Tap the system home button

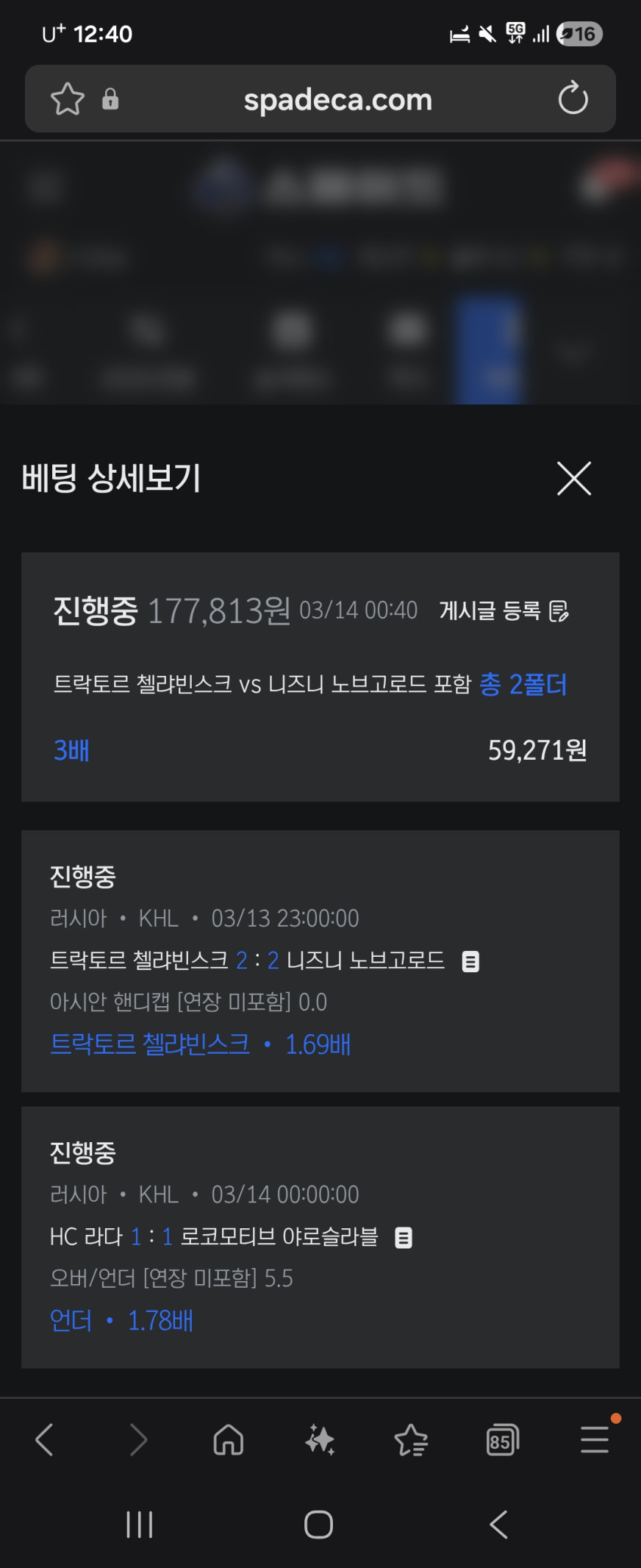319,1525
